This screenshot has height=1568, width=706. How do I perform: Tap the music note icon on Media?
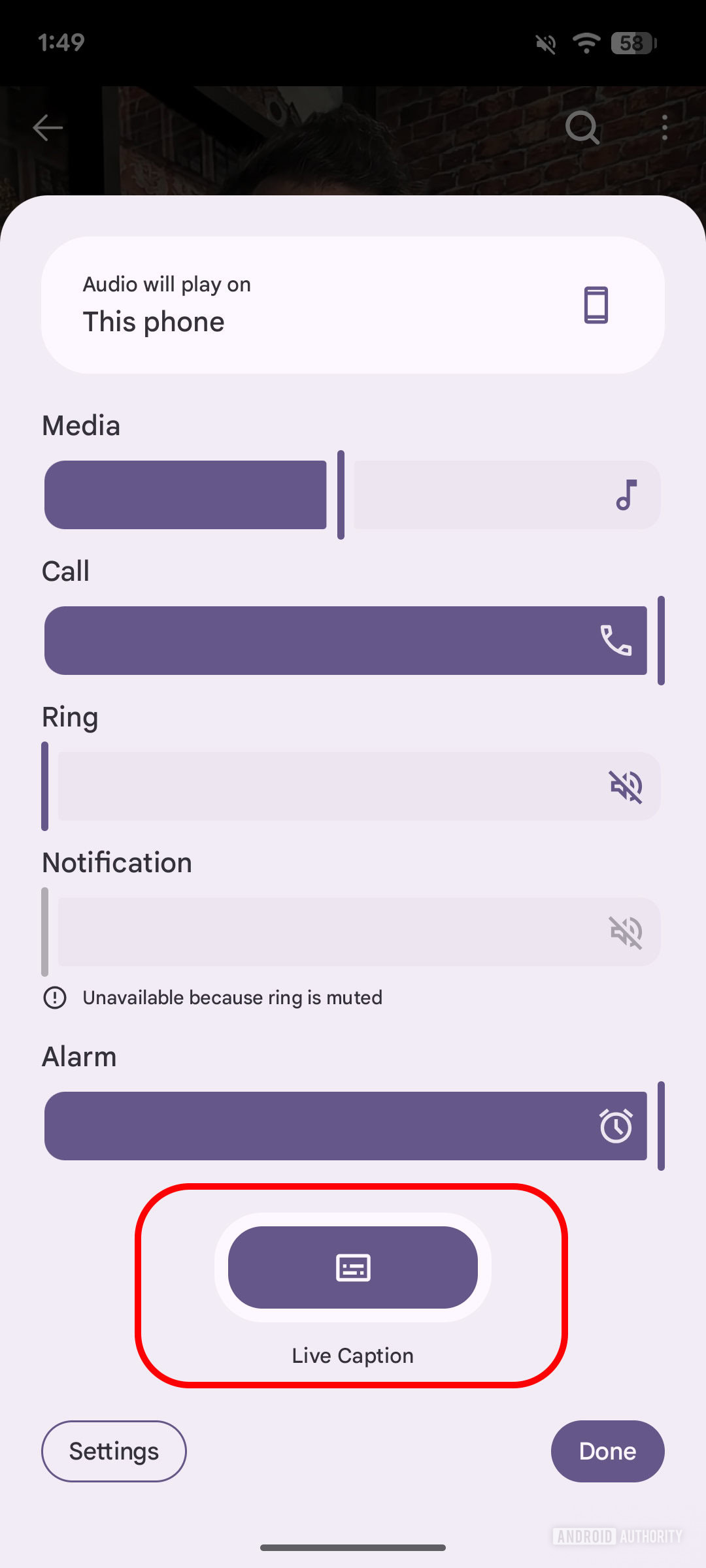coord(626,495)
